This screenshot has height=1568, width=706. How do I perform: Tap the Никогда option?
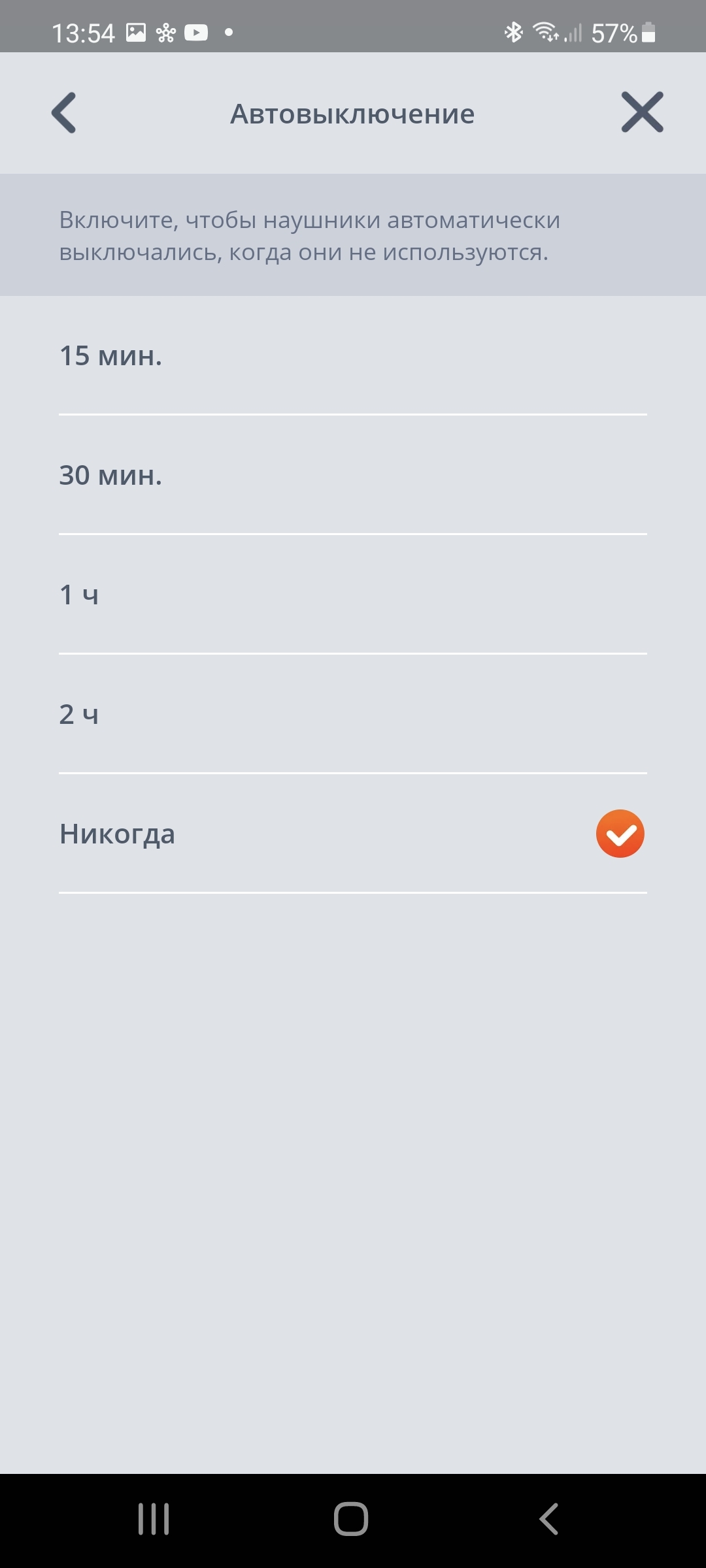click(353, 834)
